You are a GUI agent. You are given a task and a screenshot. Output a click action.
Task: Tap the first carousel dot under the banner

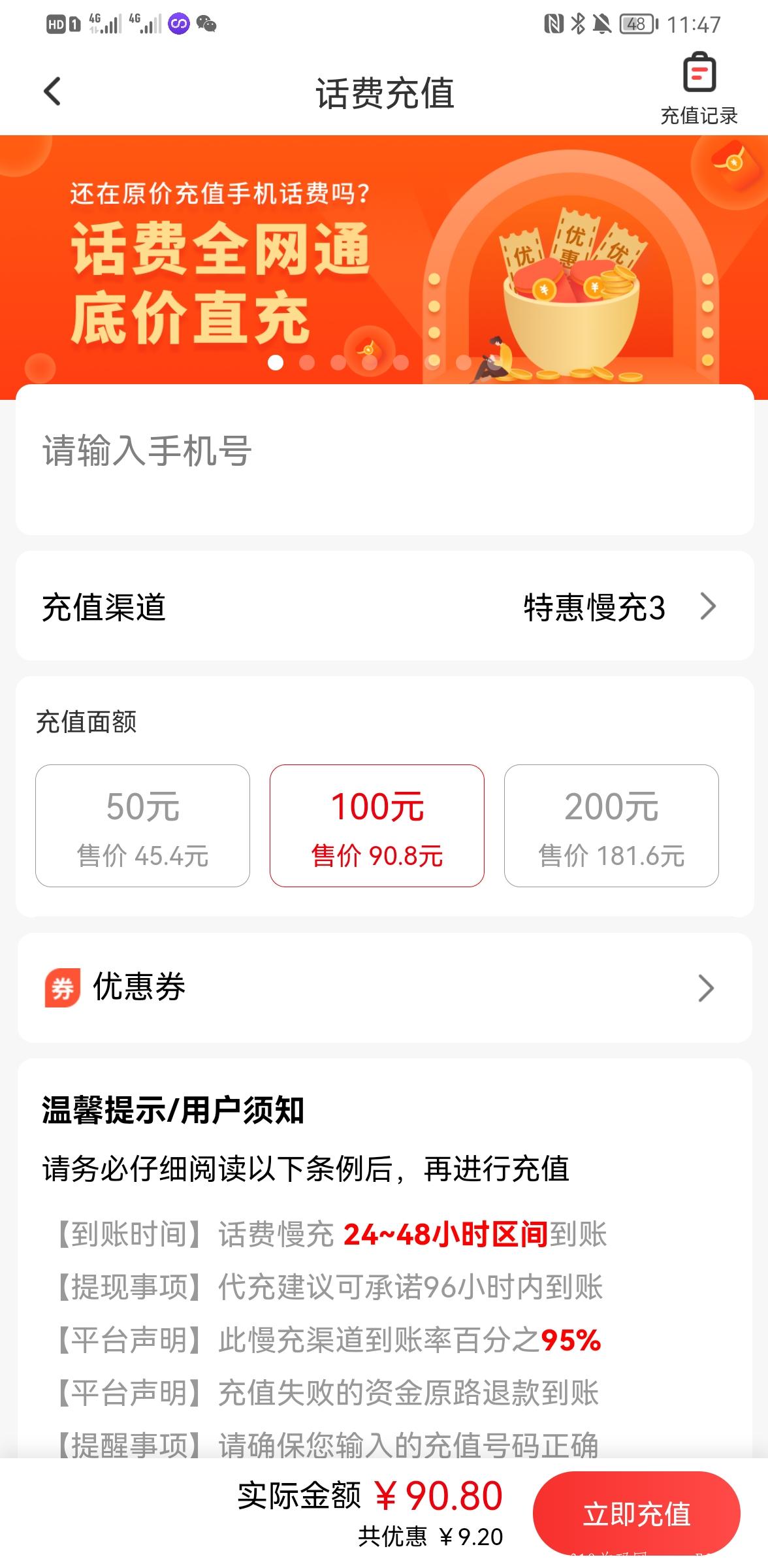[x=275, y=363]
